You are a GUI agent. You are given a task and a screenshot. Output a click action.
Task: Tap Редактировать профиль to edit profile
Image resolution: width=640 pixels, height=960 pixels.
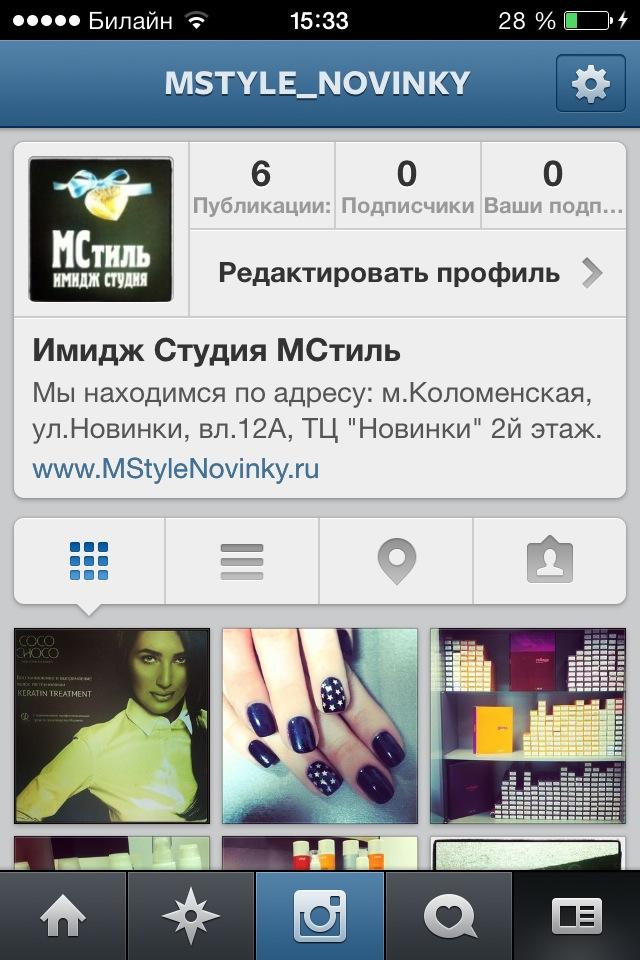point(407,273)
